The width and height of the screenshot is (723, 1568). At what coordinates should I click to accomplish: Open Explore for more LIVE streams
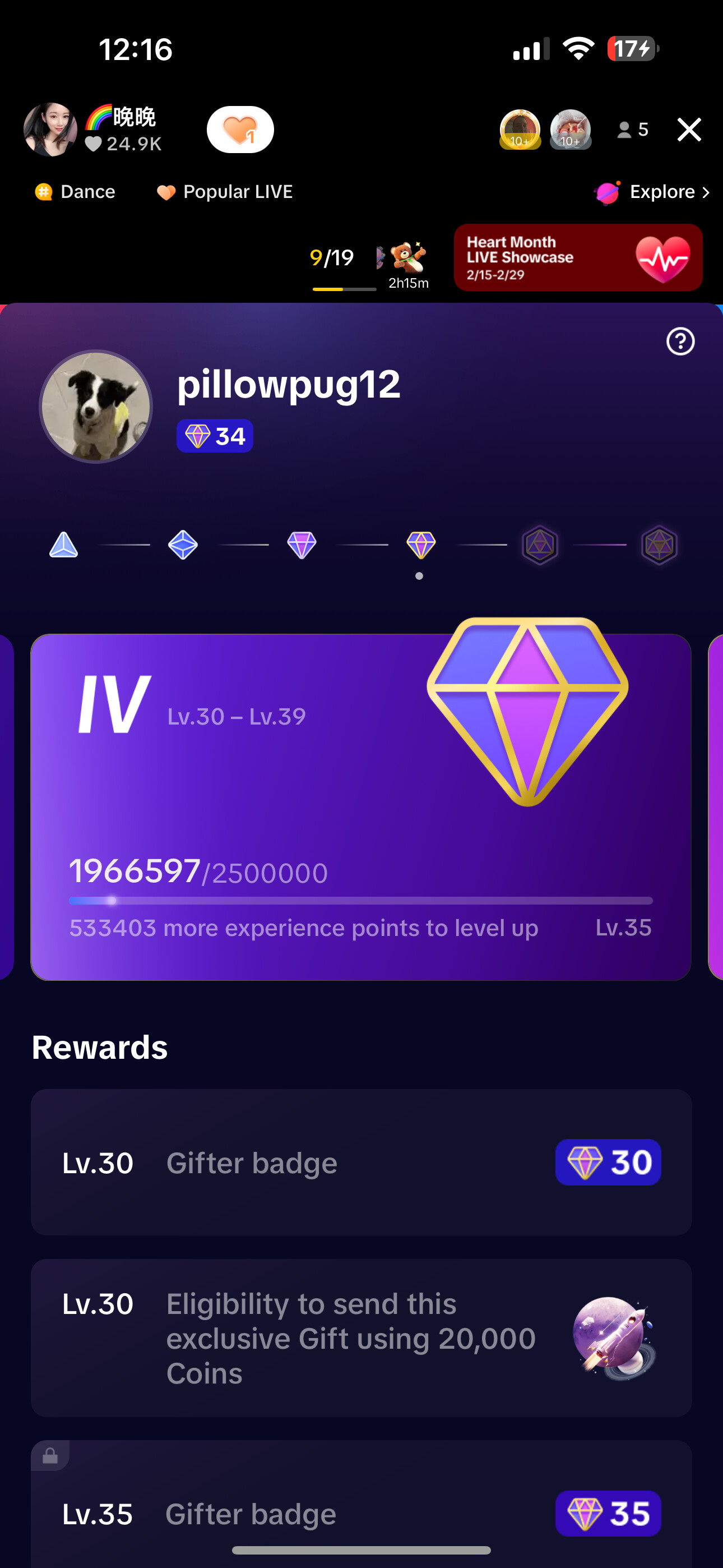tap(652, 192)
